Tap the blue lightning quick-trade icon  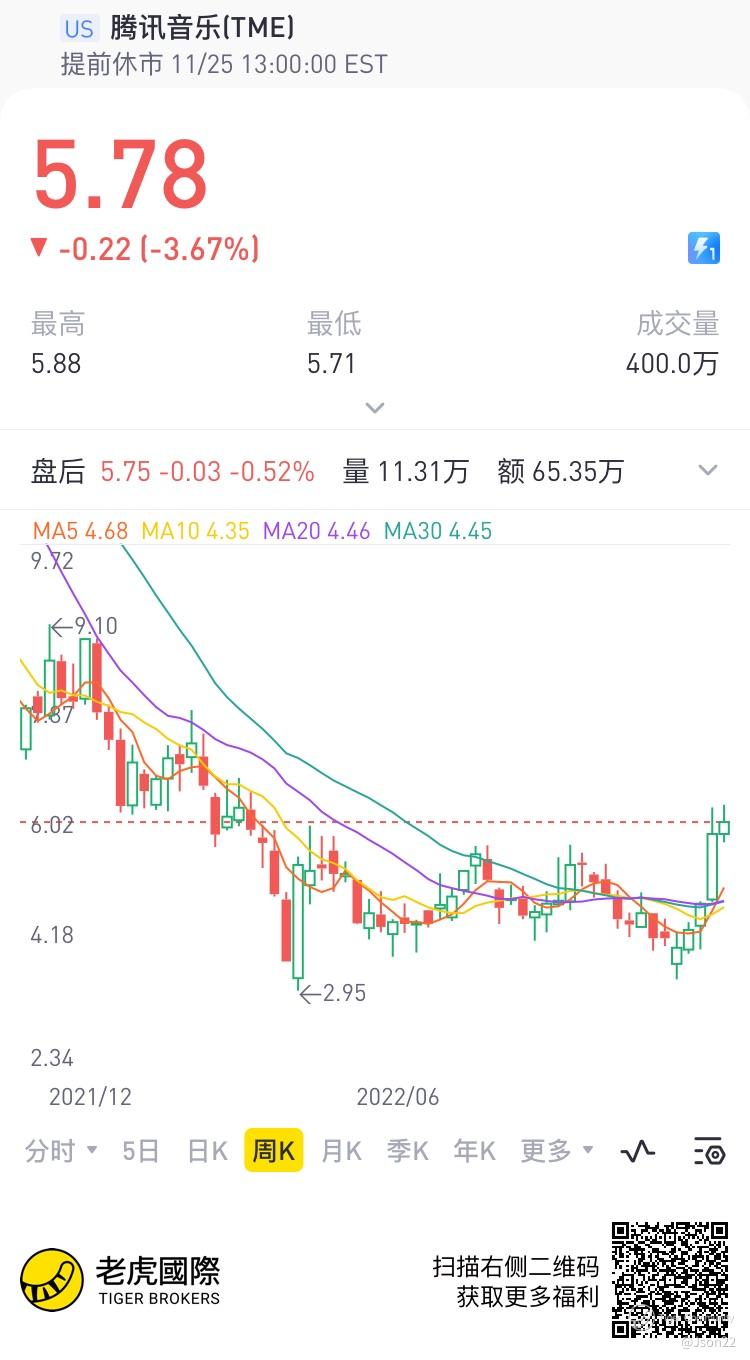point(704,248)
